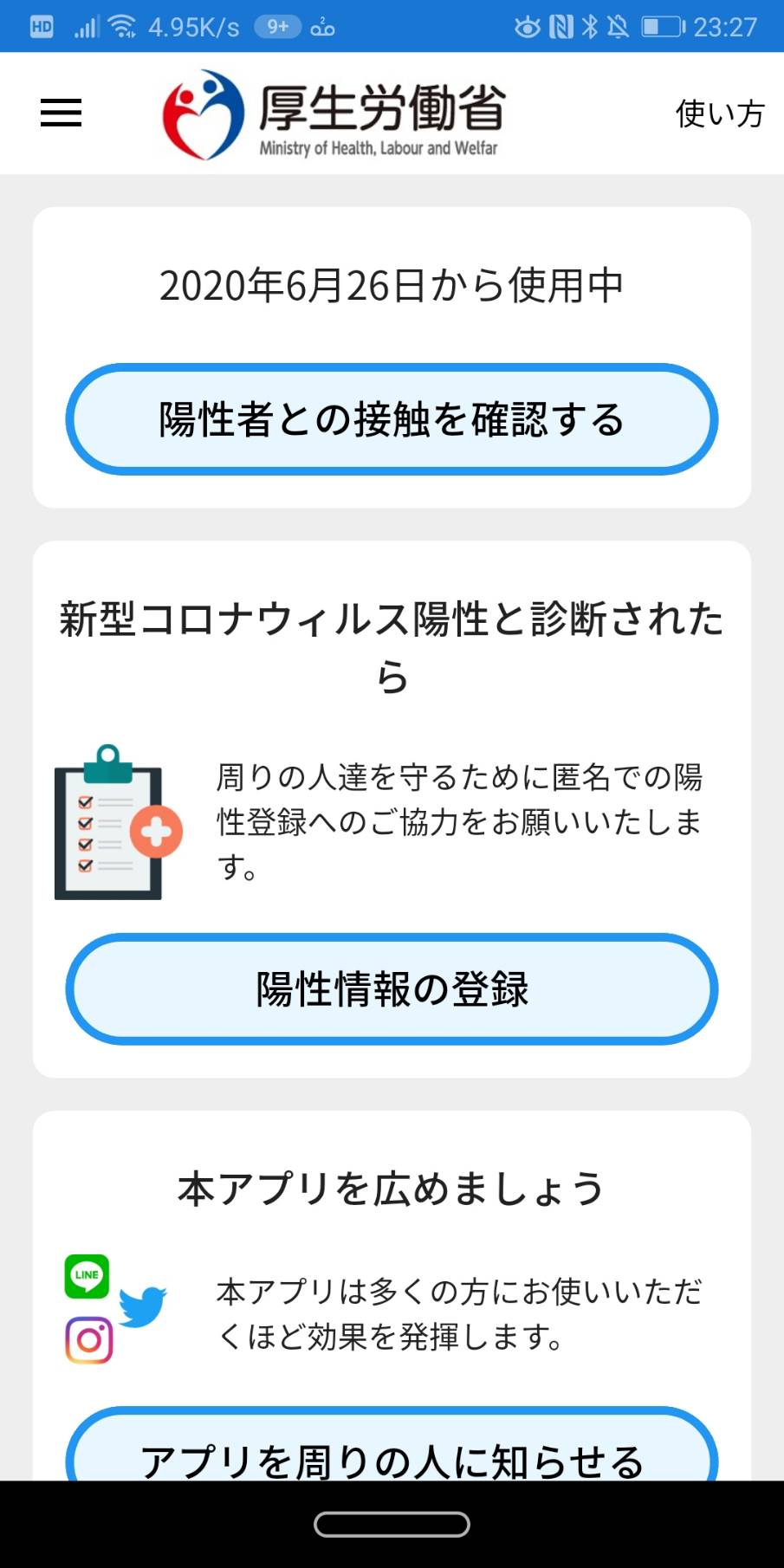Viewport: 784px width, 1568px height.
Task: Select the 陽性情報の登録 button
Action: click(392, 988)
